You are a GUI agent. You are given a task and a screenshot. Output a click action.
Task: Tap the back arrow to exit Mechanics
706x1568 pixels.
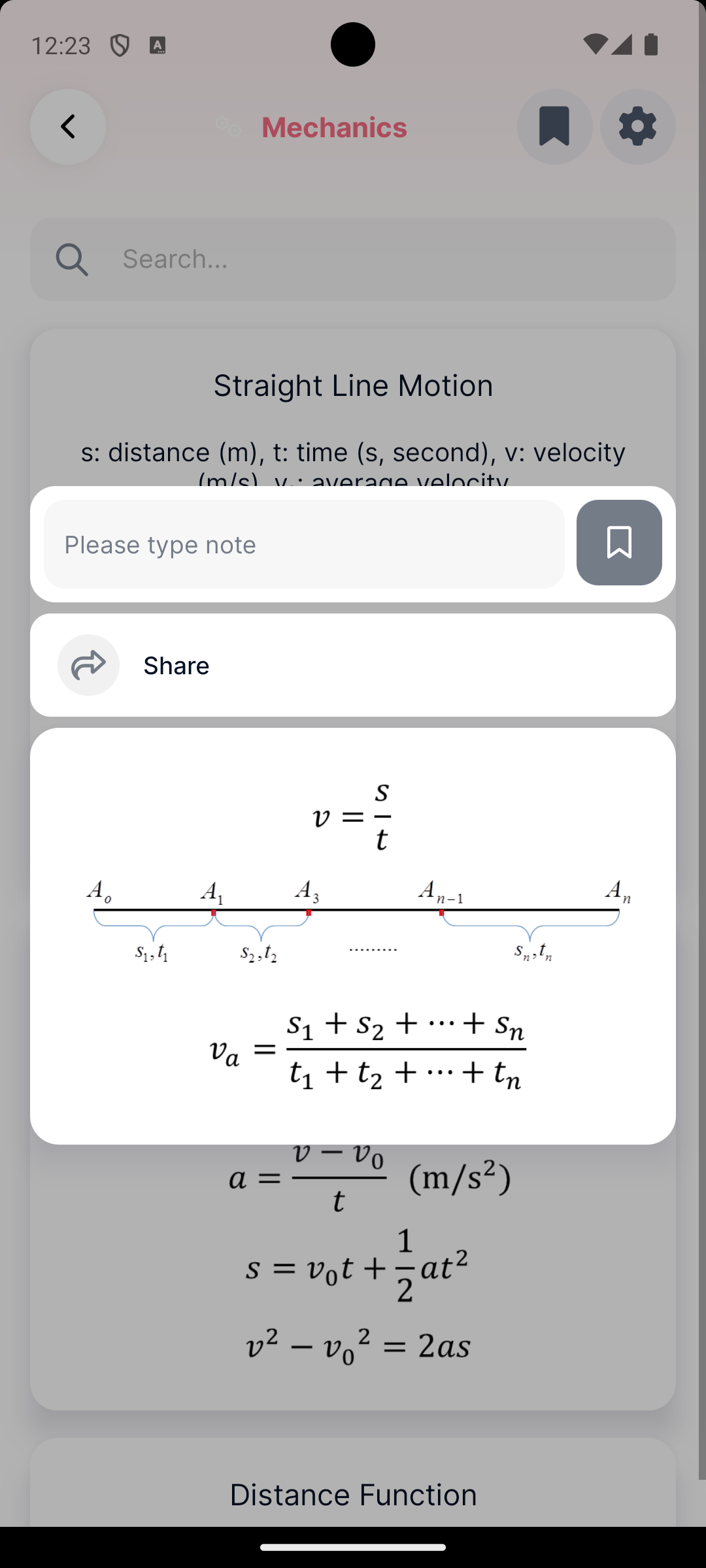[x=67, y=127]
